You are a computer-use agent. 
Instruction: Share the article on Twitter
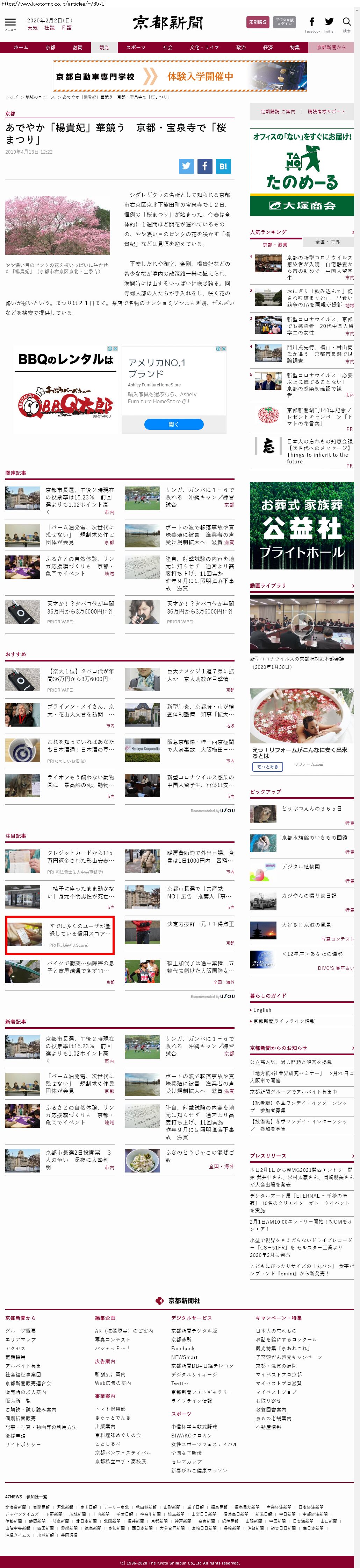(186, 166)
